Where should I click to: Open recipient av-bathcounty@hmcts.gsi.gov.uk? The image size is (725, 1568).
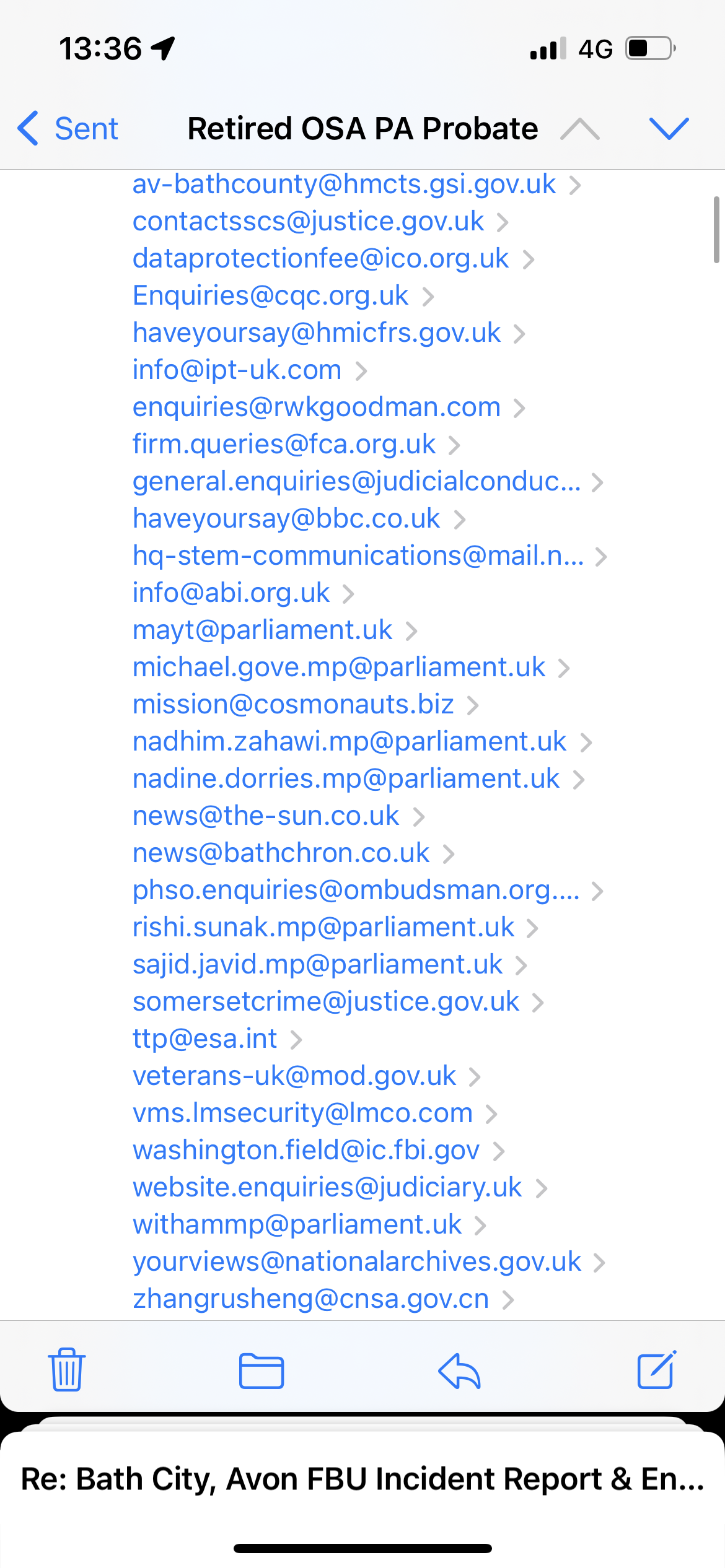[344, 185]
